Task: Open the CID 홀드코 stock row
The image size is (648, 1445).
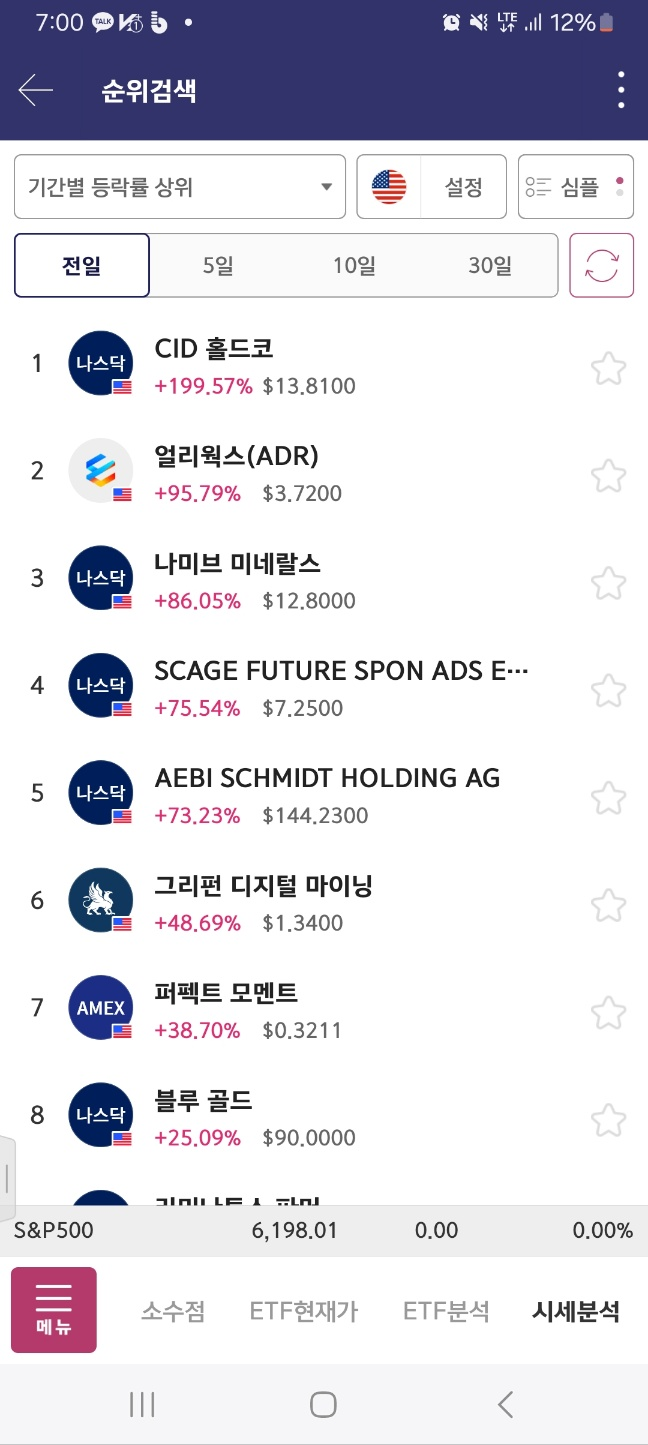Action: tap(300, 364)
